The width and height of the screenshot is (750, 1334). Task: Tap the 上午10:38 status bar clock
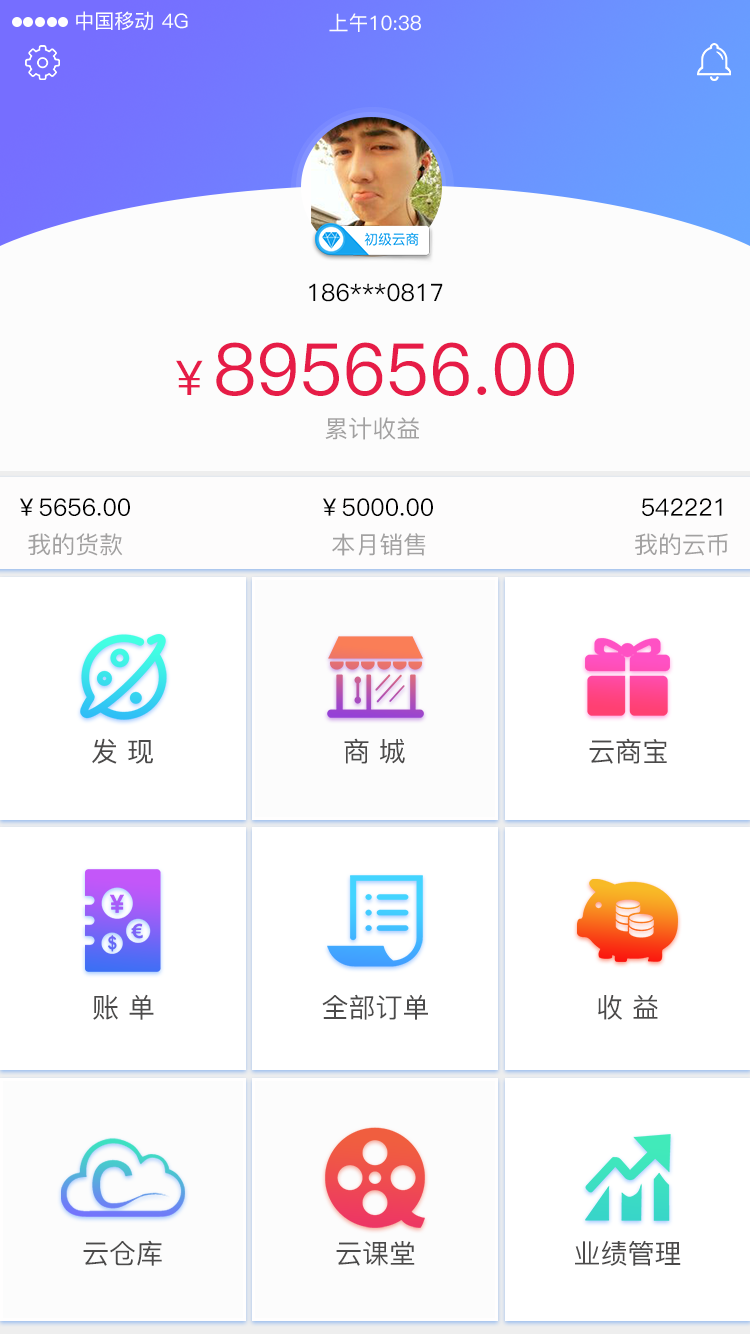click(375, 21)
